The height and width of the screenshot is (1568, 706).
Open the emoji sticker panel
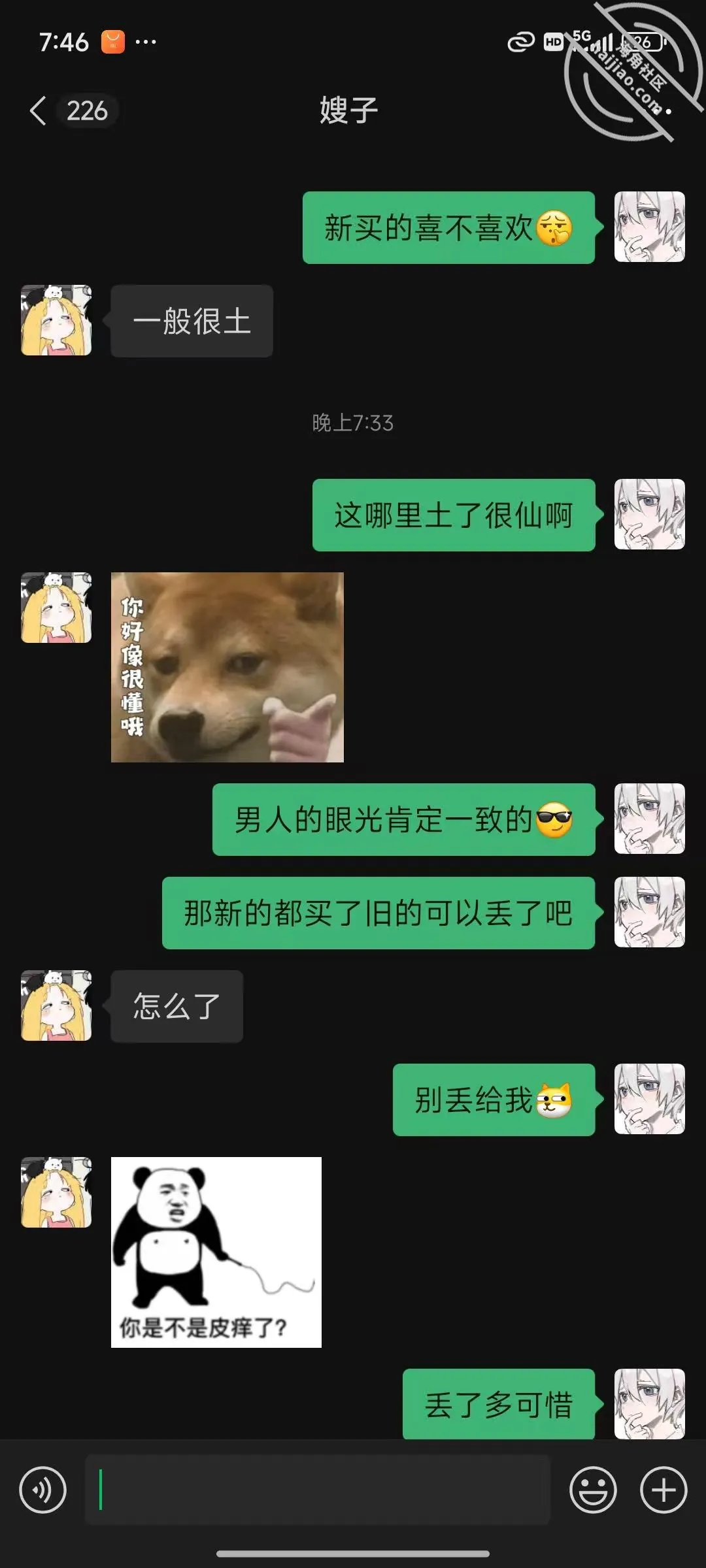(593, 1490)
